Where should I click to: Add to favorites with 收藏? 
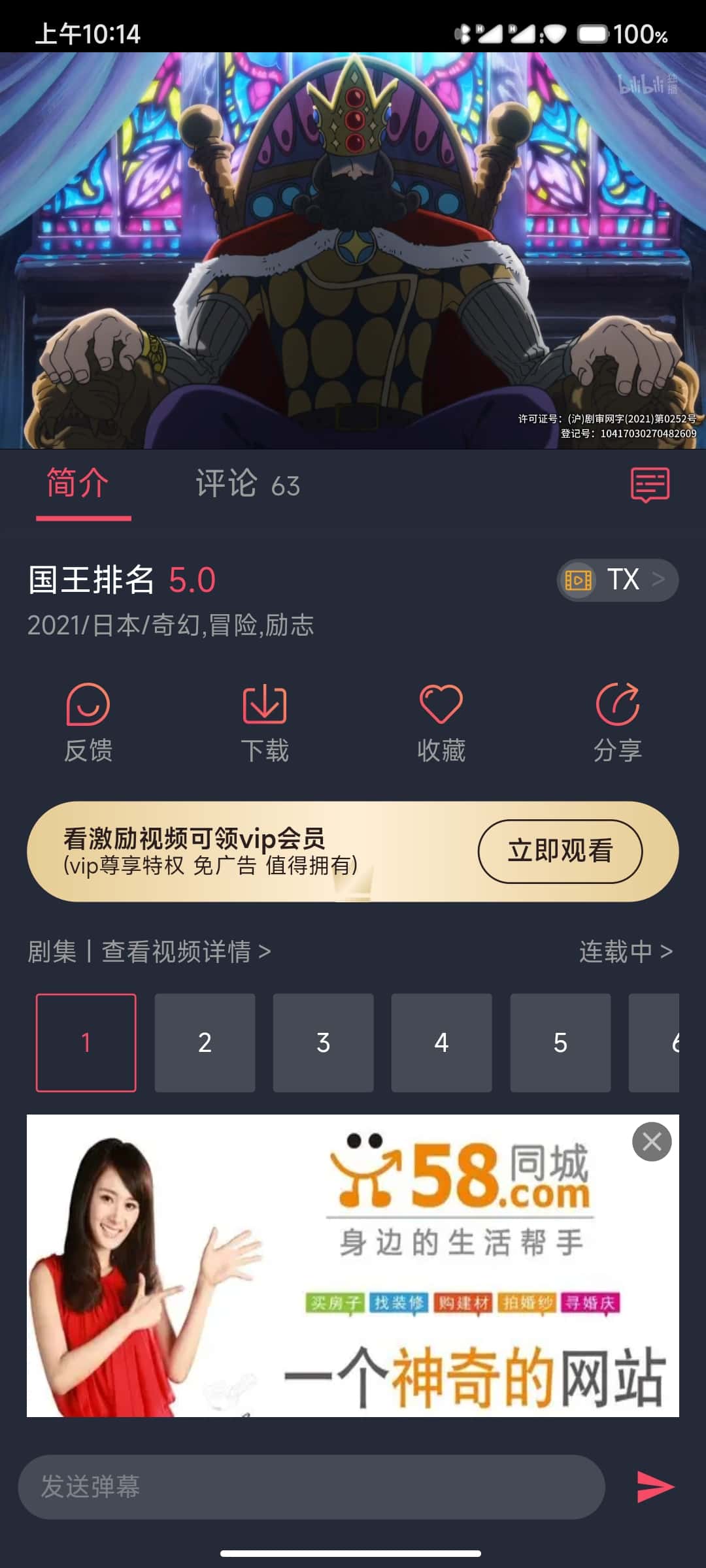pos(441,723)
